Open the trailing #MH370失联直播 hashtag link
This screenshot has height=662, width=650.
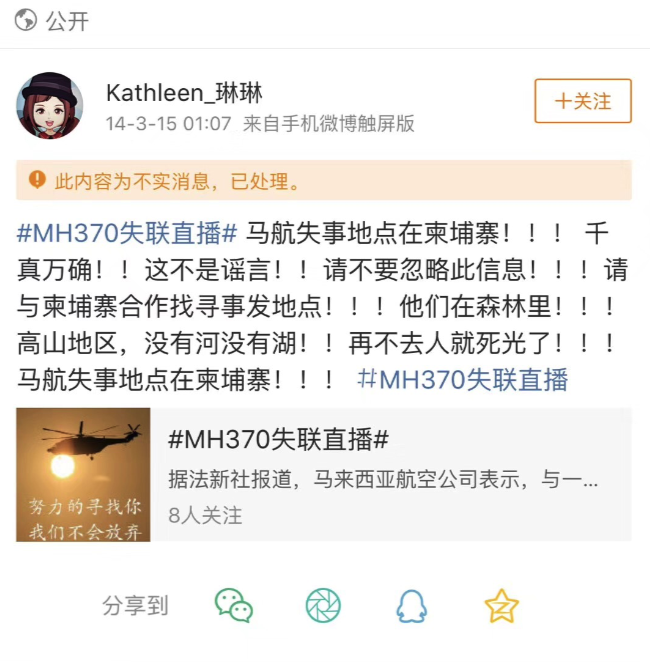[462, 379]
